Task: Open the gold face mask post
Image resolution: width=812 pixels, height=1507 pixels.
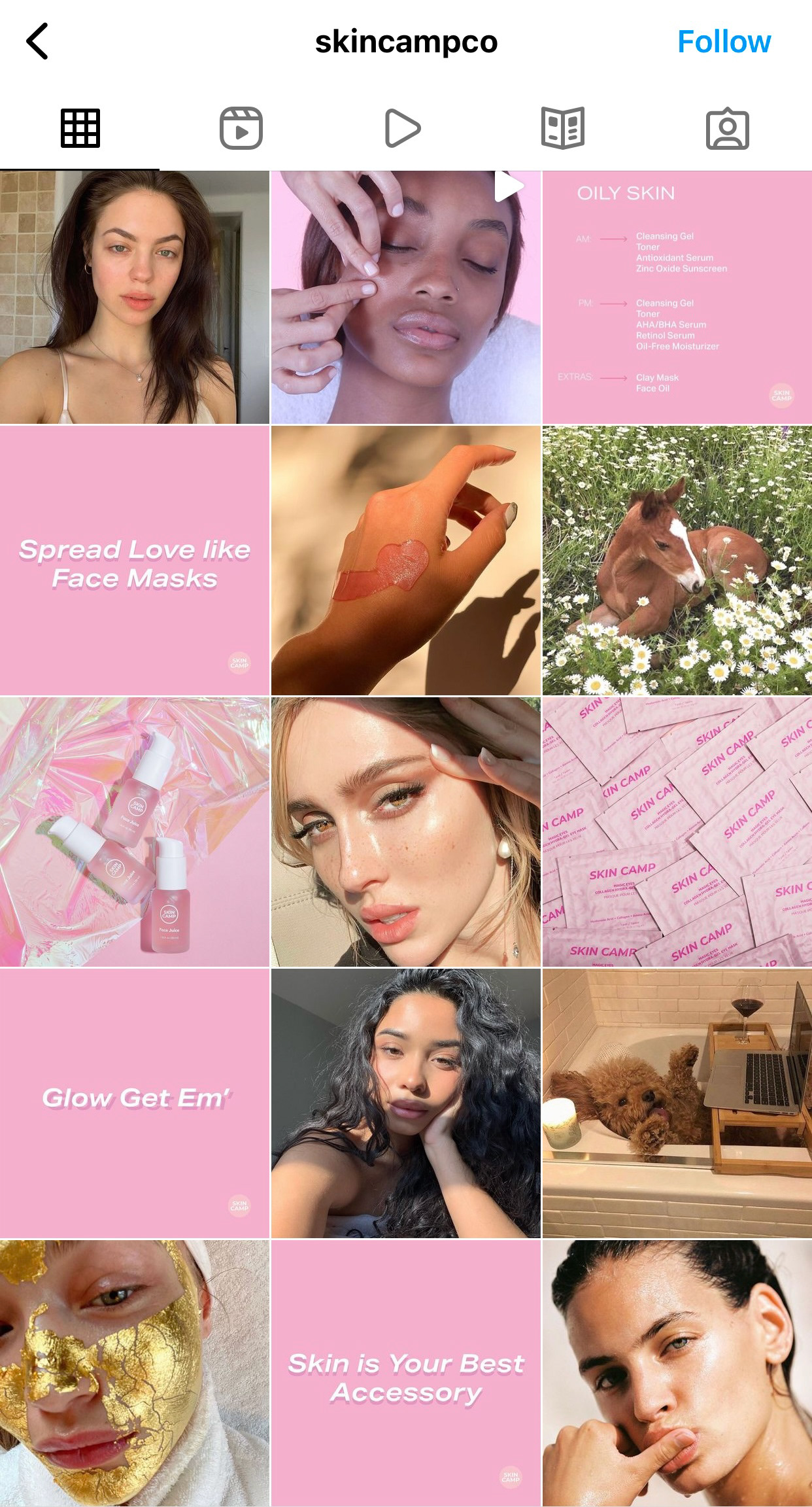Action: click(x=135, y=1374)
